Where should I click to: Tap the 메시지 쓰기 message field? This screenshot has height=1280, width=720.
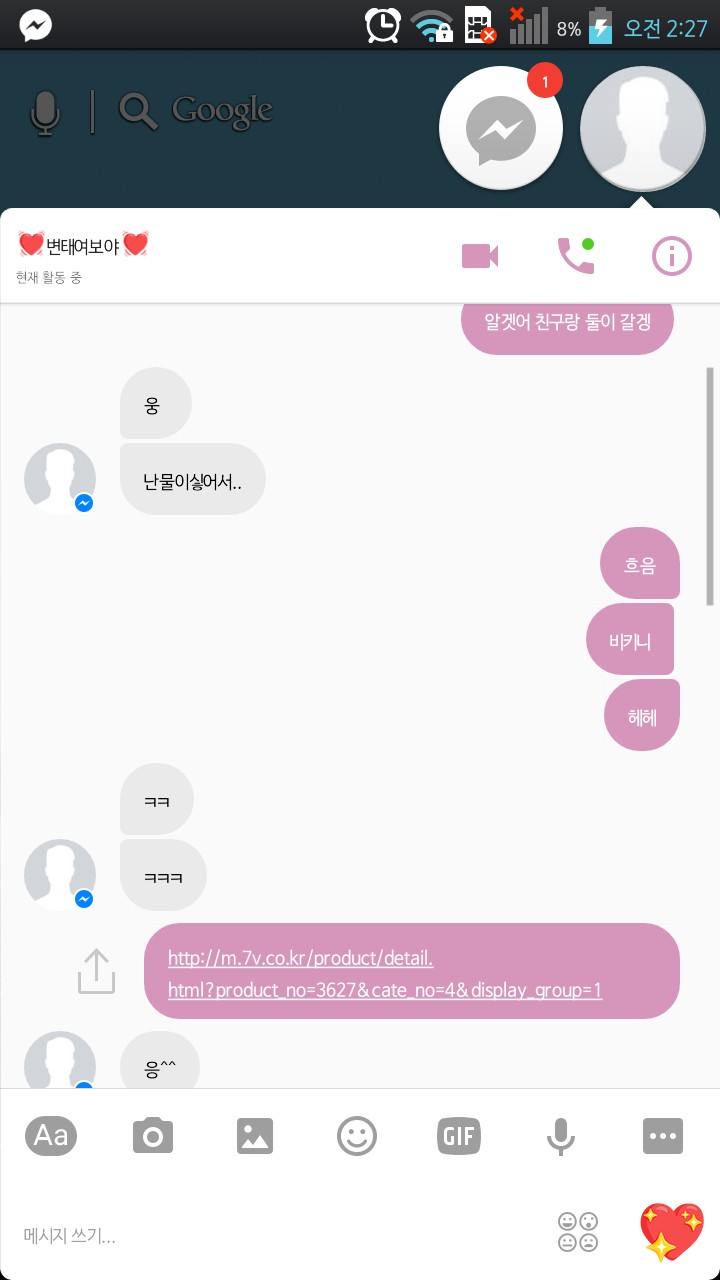click(x=200, y=1235)
